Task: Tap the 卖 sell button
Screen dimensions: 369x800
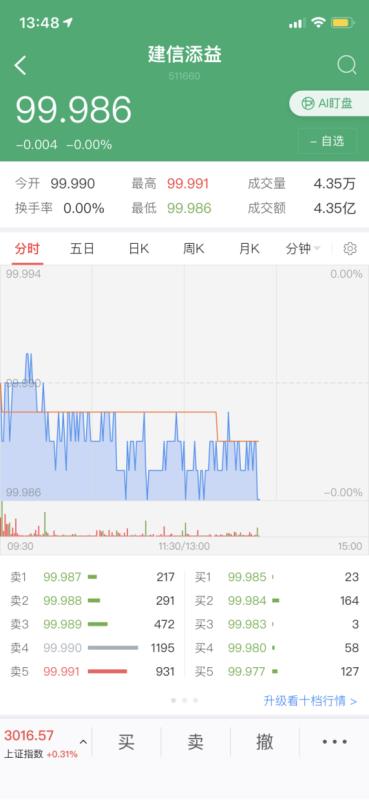Action: [x=195, y=742]
